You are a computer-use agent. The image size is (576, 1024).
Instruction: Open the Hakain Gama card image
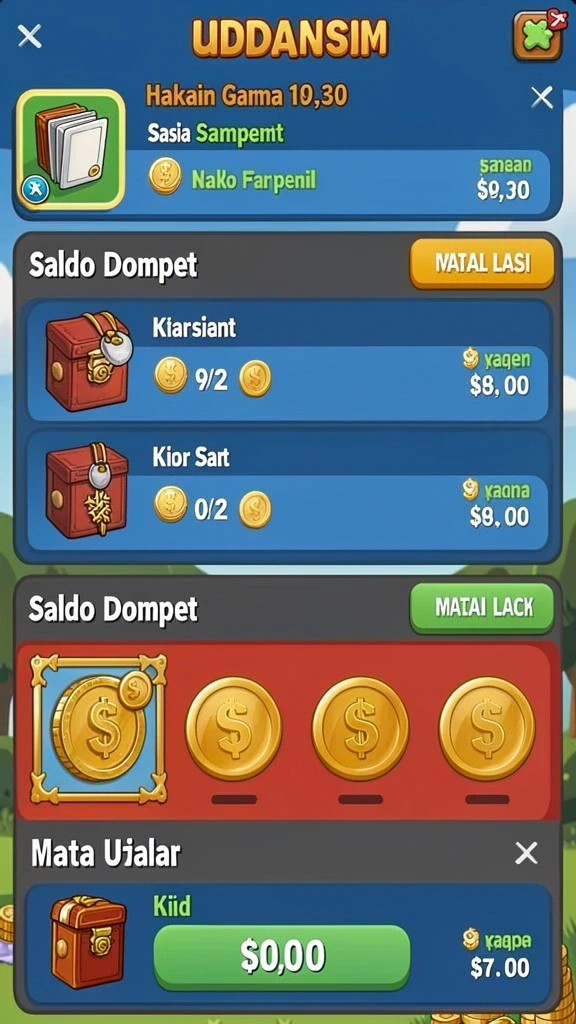coord(71,149)
